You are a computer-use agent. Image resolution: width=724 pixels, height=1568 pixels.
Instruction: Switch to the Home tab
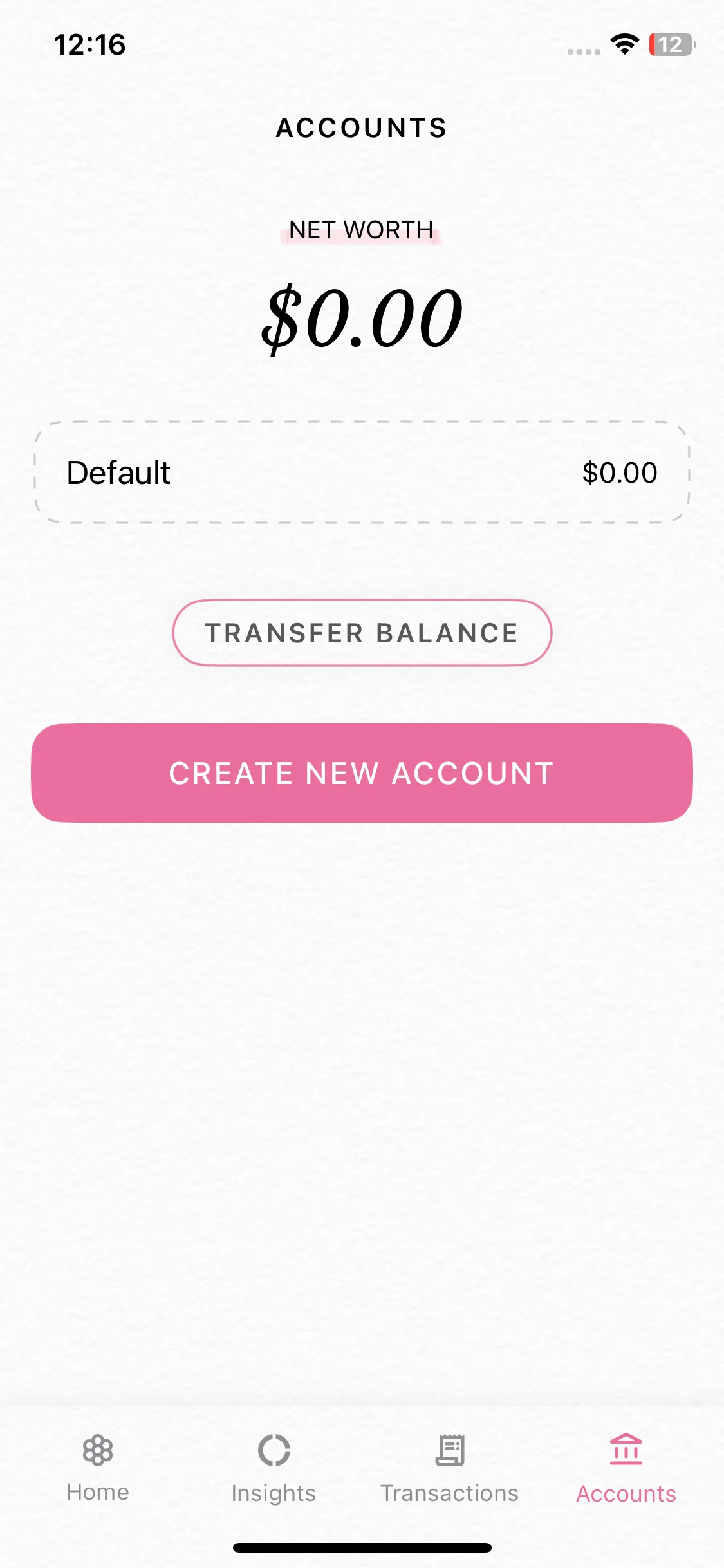[x=98, y=1468]
